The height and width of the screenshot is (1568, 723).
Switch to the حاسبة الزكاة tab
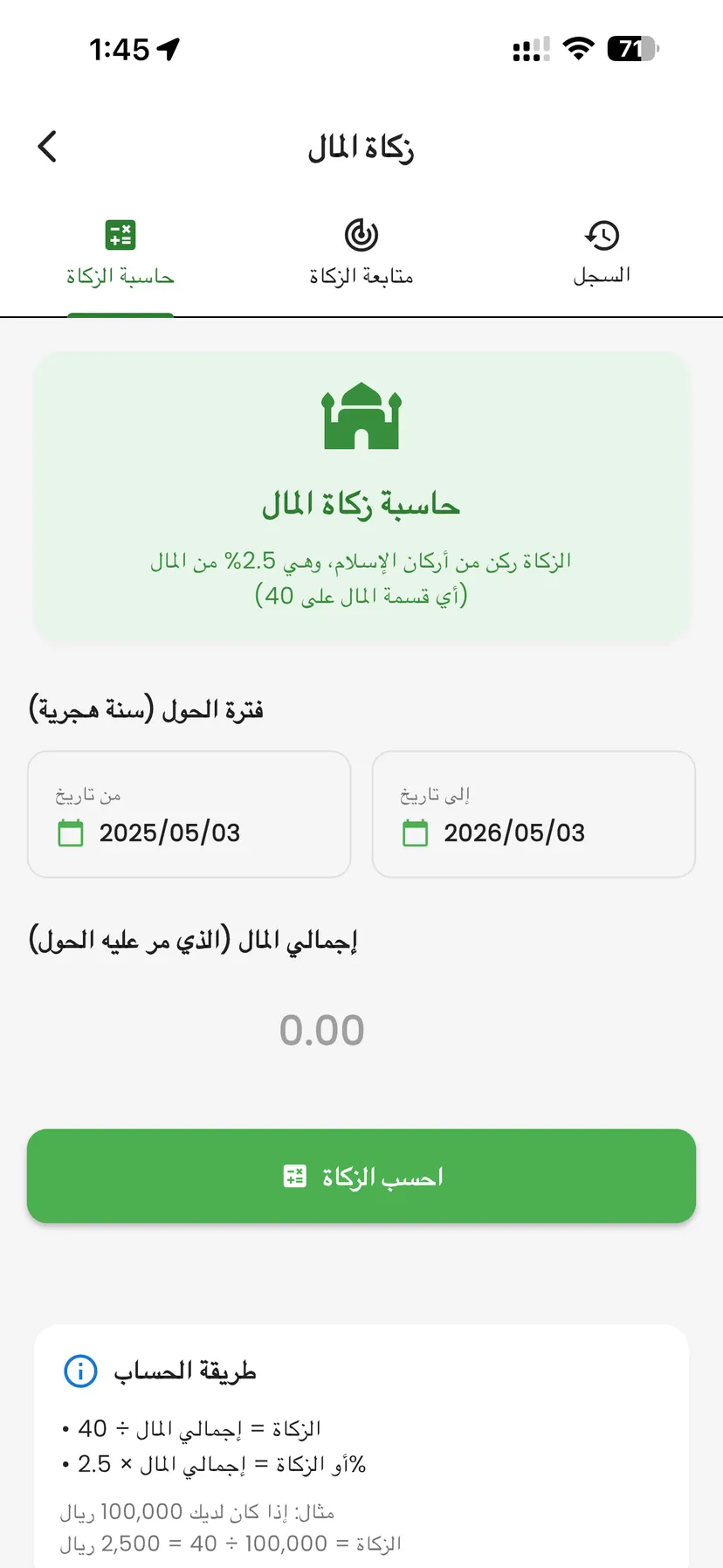coord(120,254)
